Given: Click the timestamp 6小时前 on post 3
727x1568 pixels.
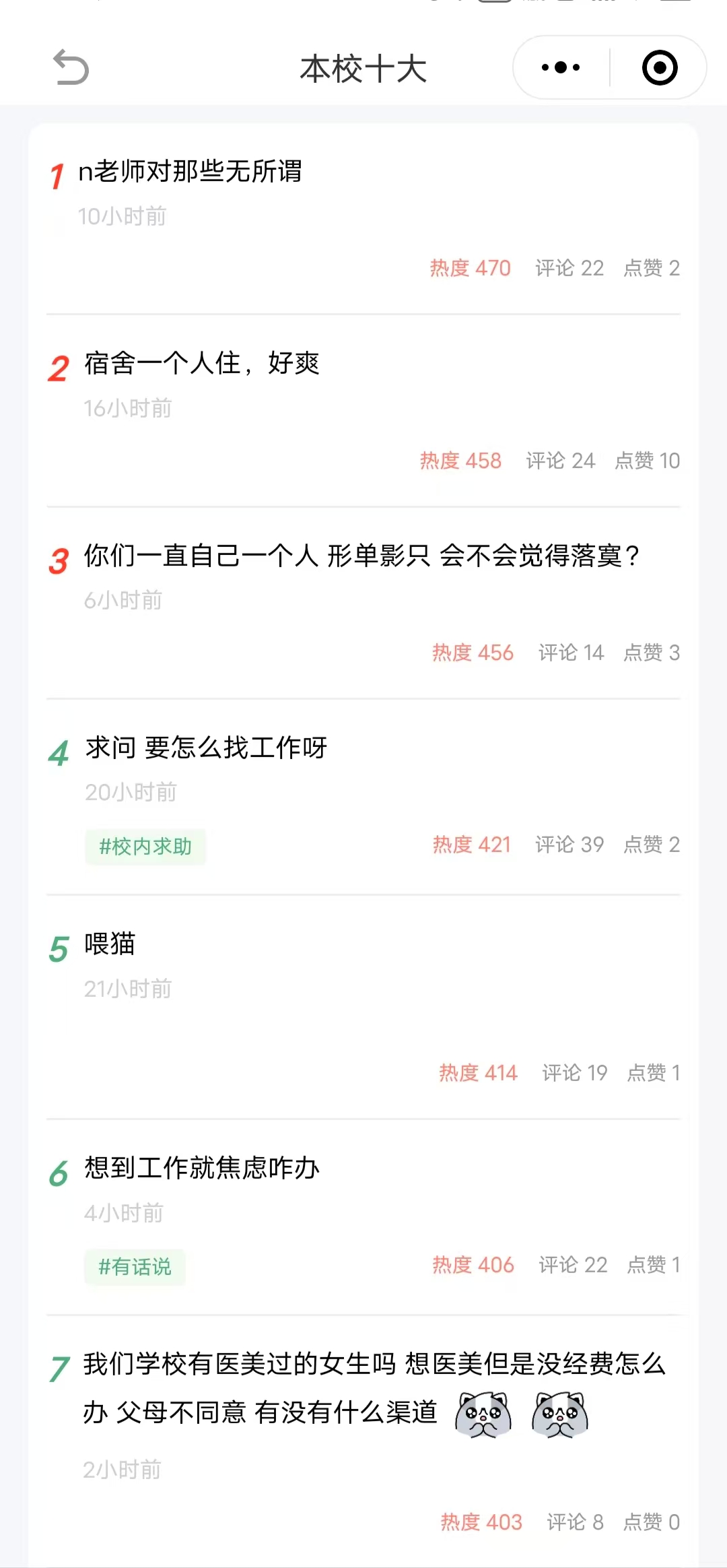Looking at the screenshot, I should [x=124, y=601].
